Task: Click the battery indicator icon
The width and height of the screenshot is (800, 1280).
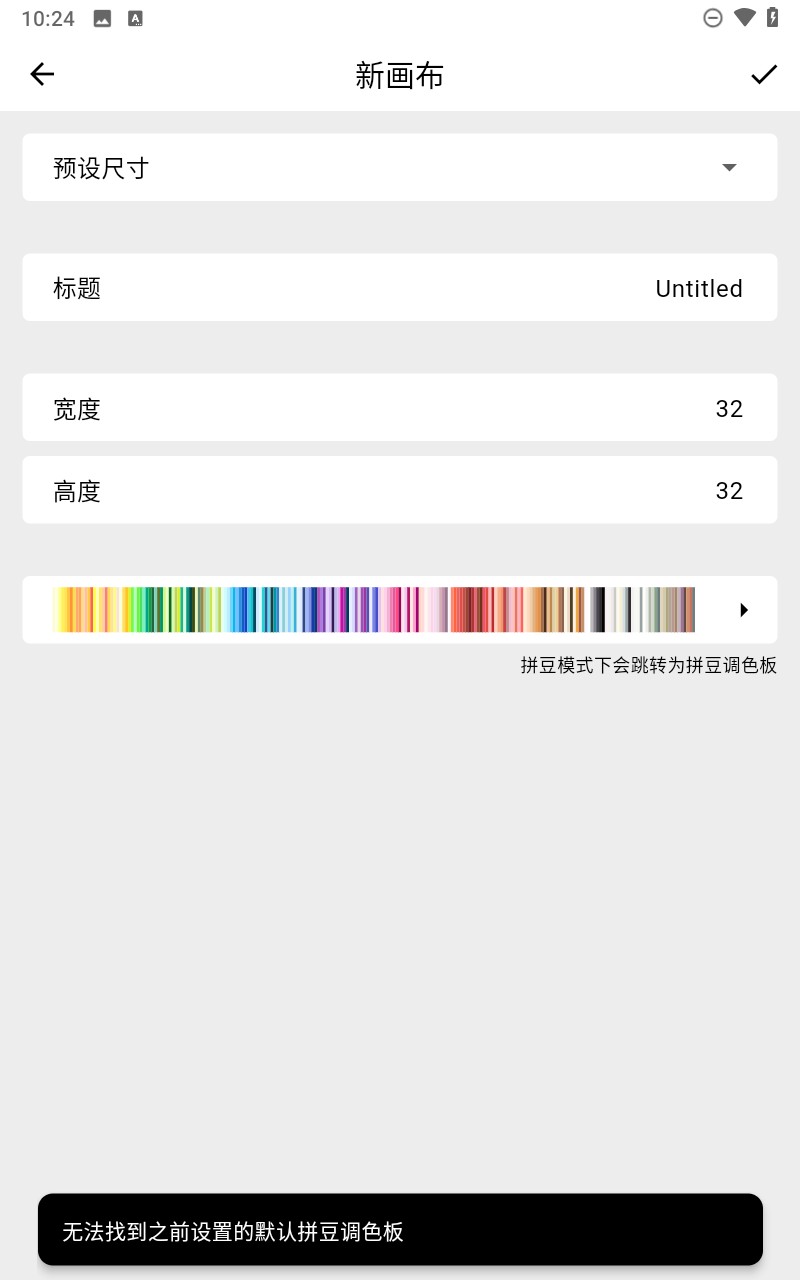Action: tap(771, 17)
